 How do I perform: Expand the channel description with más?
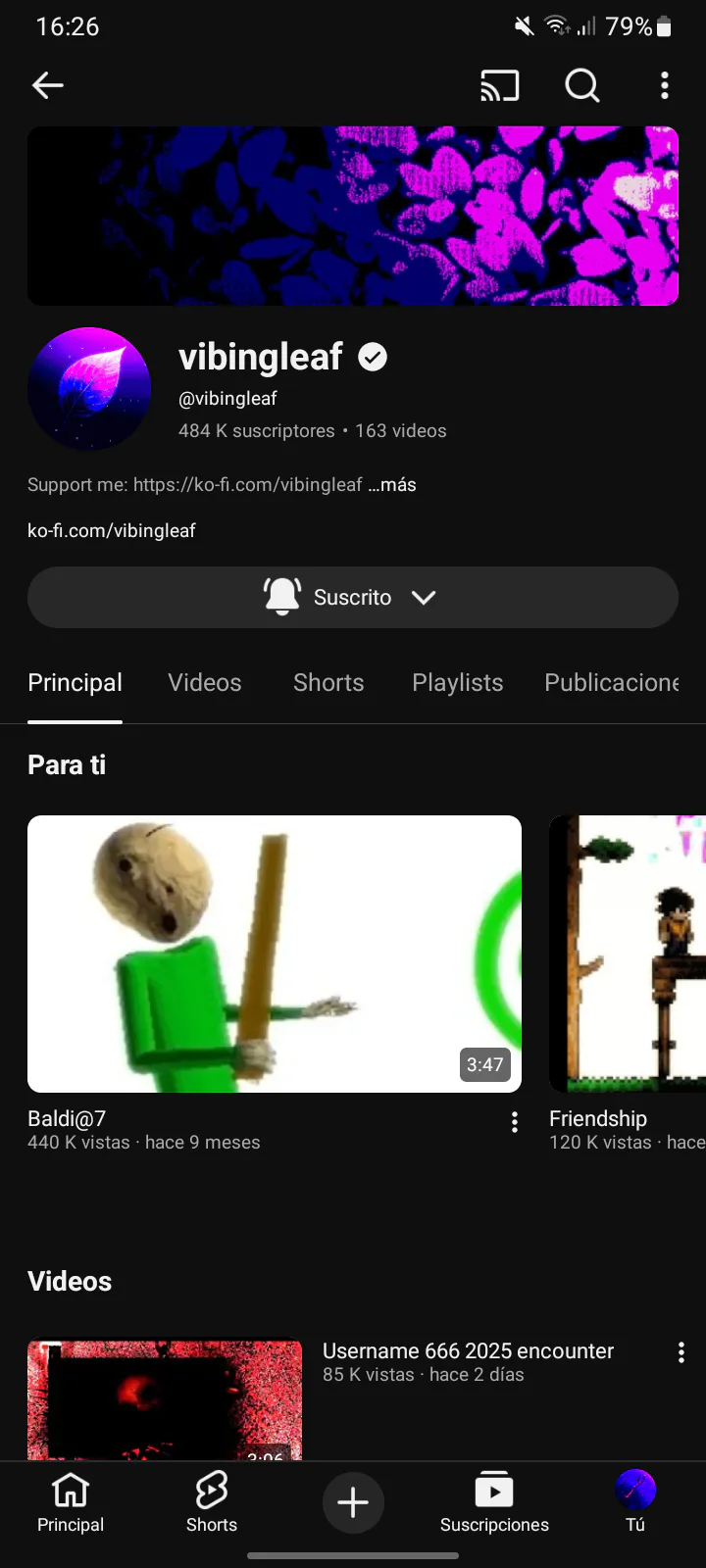pyautogui.click(x=392, y=485)
